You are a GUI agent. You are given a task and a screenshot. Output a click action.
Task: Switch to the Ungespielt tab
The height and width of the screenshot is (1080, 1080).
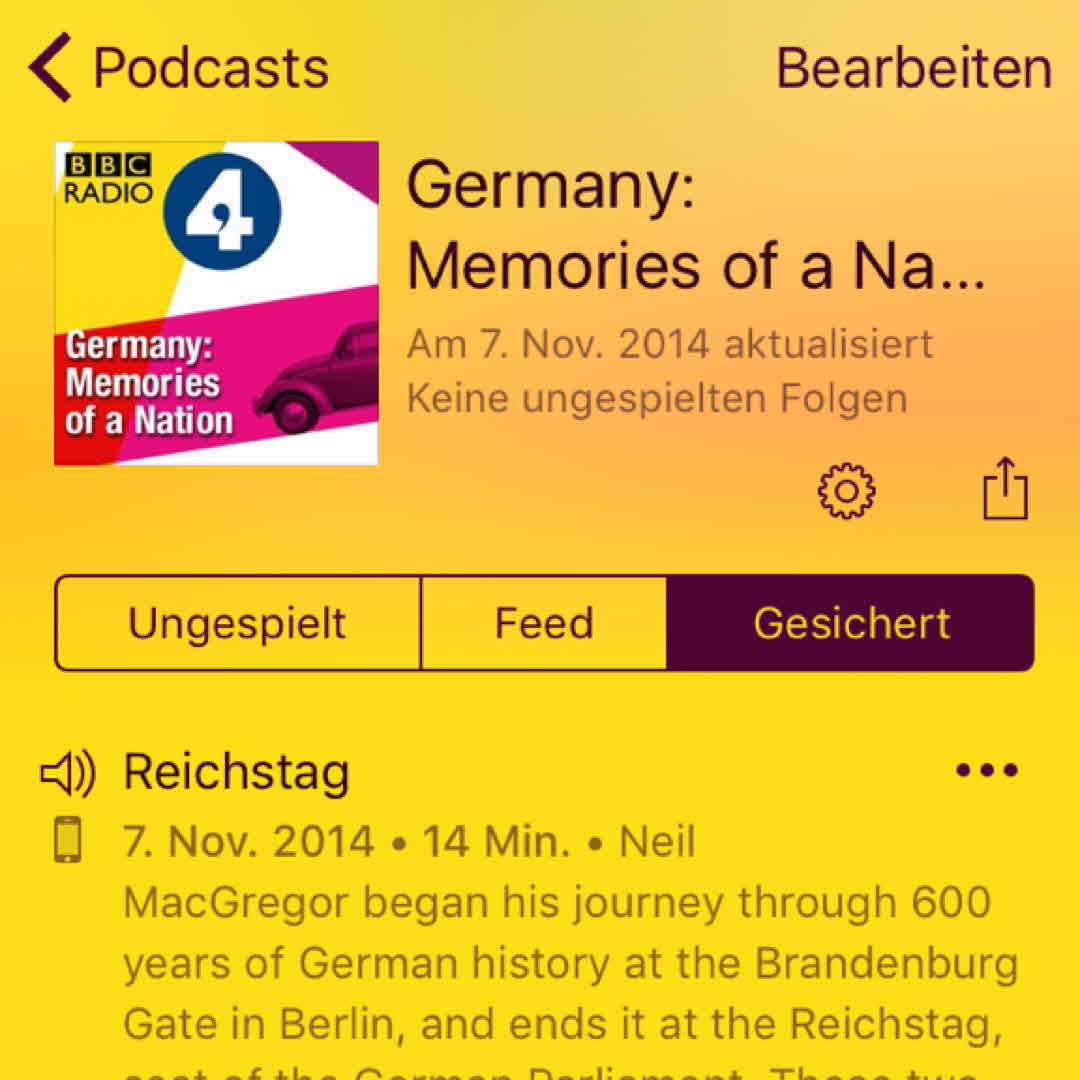coord(238,623)
